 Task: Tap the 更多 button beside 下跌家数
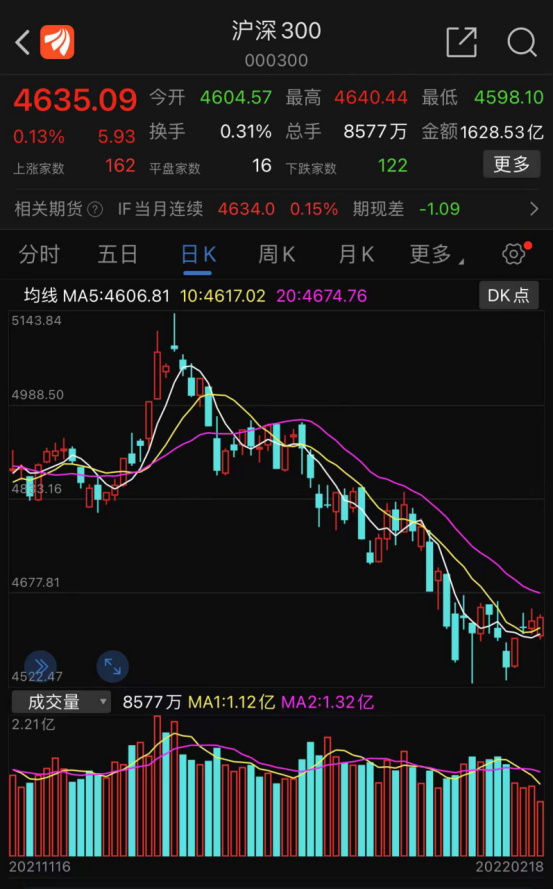(x=511, y=165)
